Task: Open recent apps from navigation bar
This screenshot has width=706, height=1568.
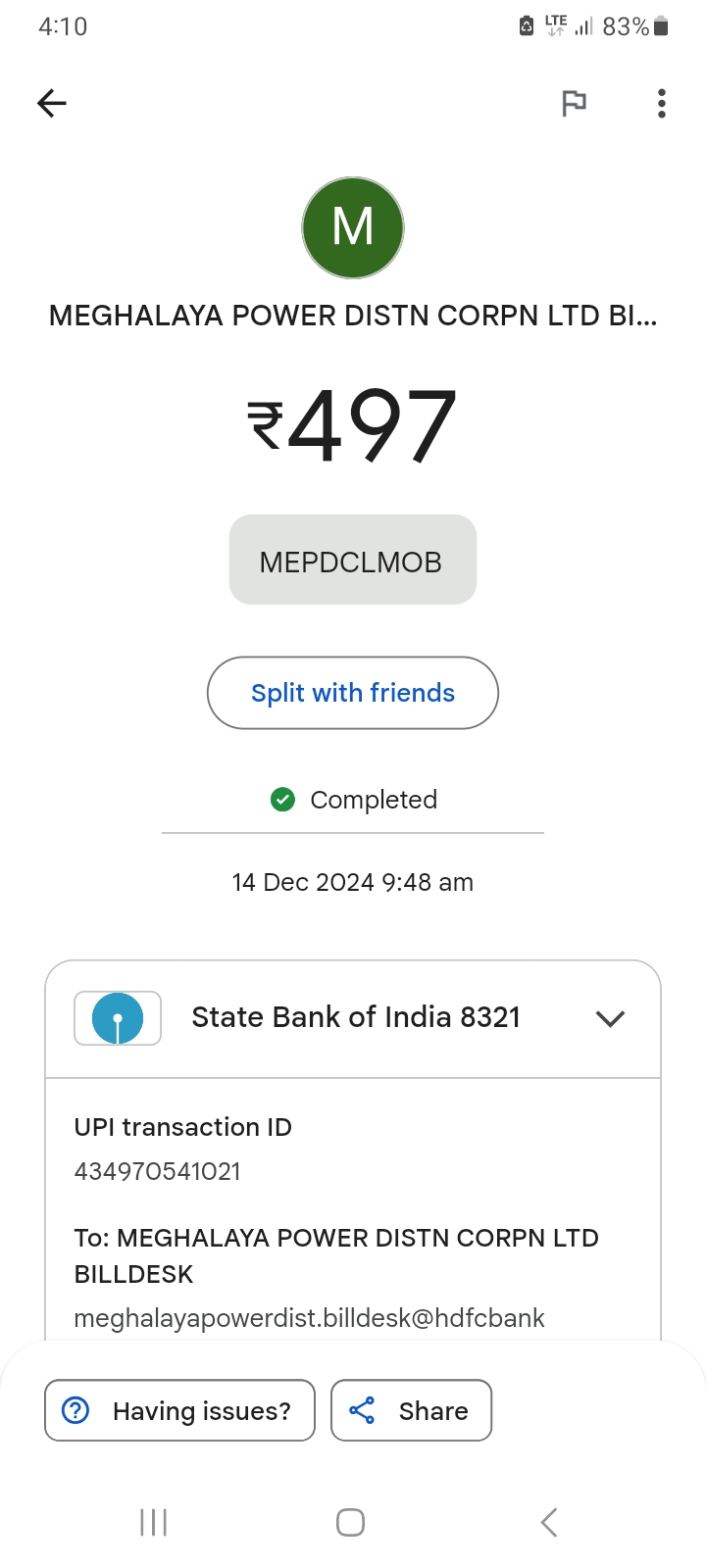Action: click(154, 1522)
